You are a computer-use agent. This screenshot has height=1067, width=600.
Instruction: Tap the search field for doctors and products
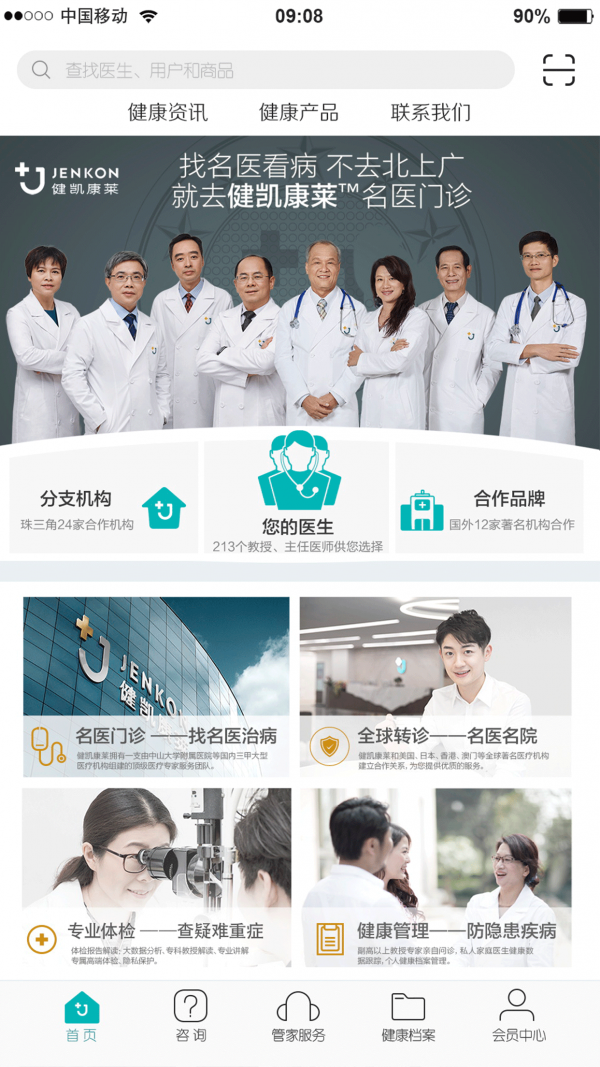265,70
